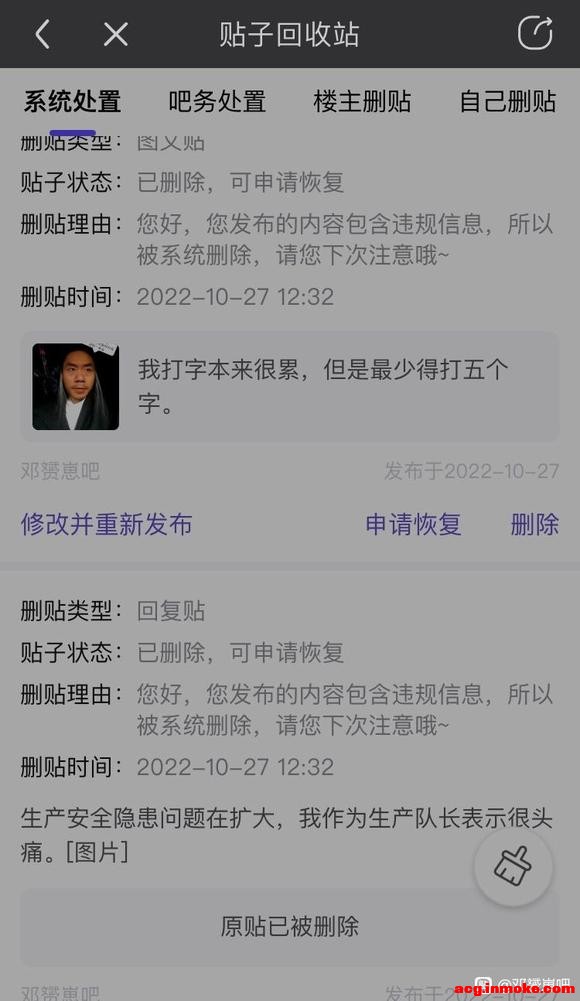Open the deleted post 我打字本来很累
Viewport: 580px width, 1001px height.
pos(290,386)
